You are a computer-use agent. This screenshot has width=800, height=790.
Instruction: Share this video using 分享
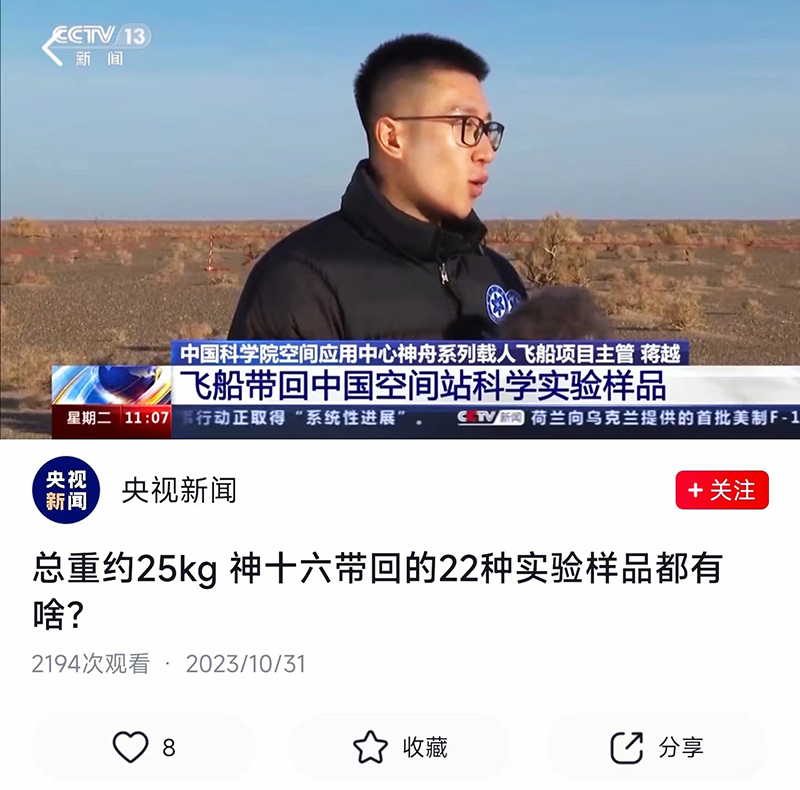click(x=656, y=747)
